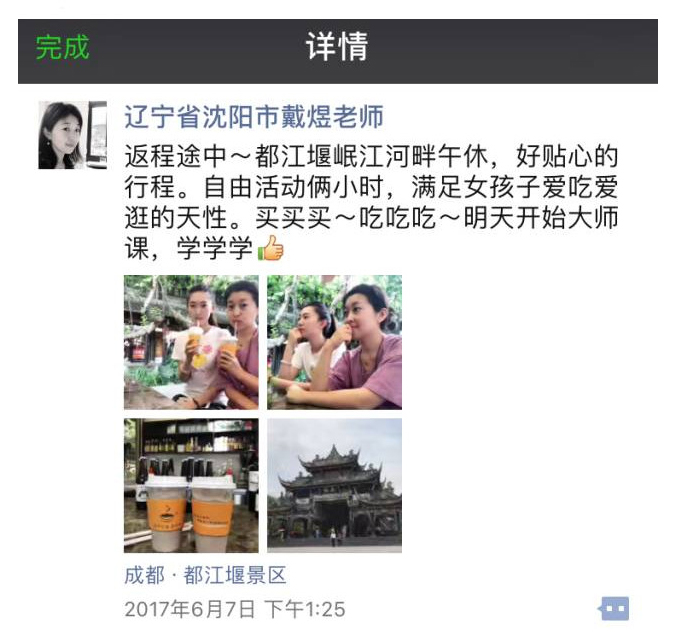Open the like and comment bubble icon
The image size is (677, 641).
(x=614, y=608)
